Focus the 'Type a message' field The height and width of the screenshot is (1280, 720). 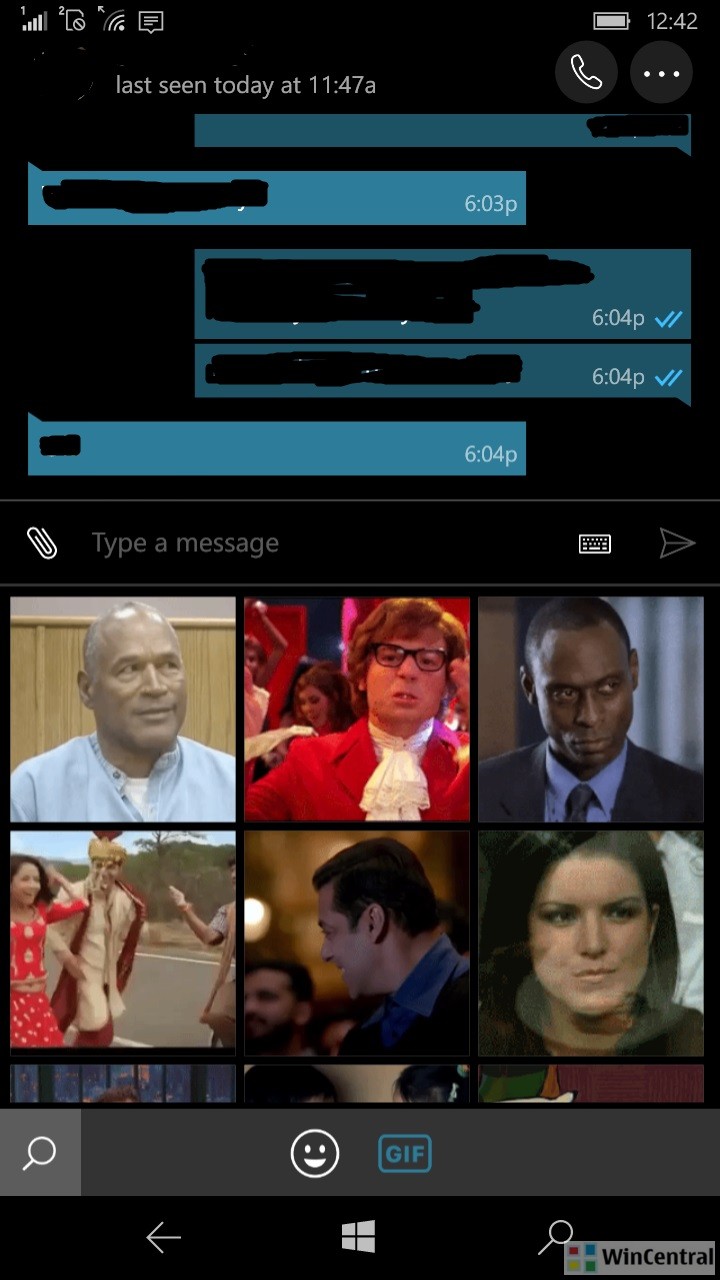[x=320, y=543]
